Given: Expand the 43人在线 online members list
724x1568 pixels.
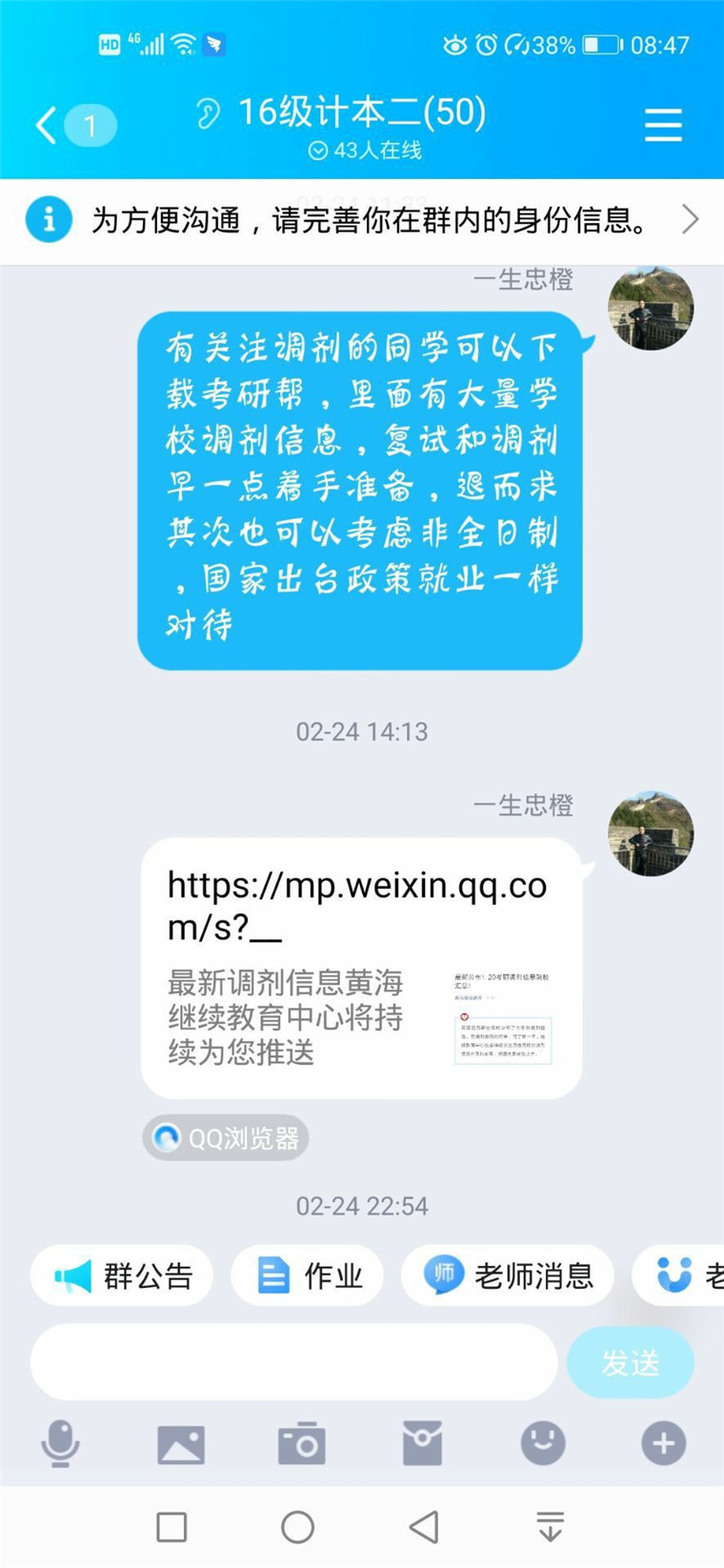Looking at the screenshot, I should coord(365,151).
